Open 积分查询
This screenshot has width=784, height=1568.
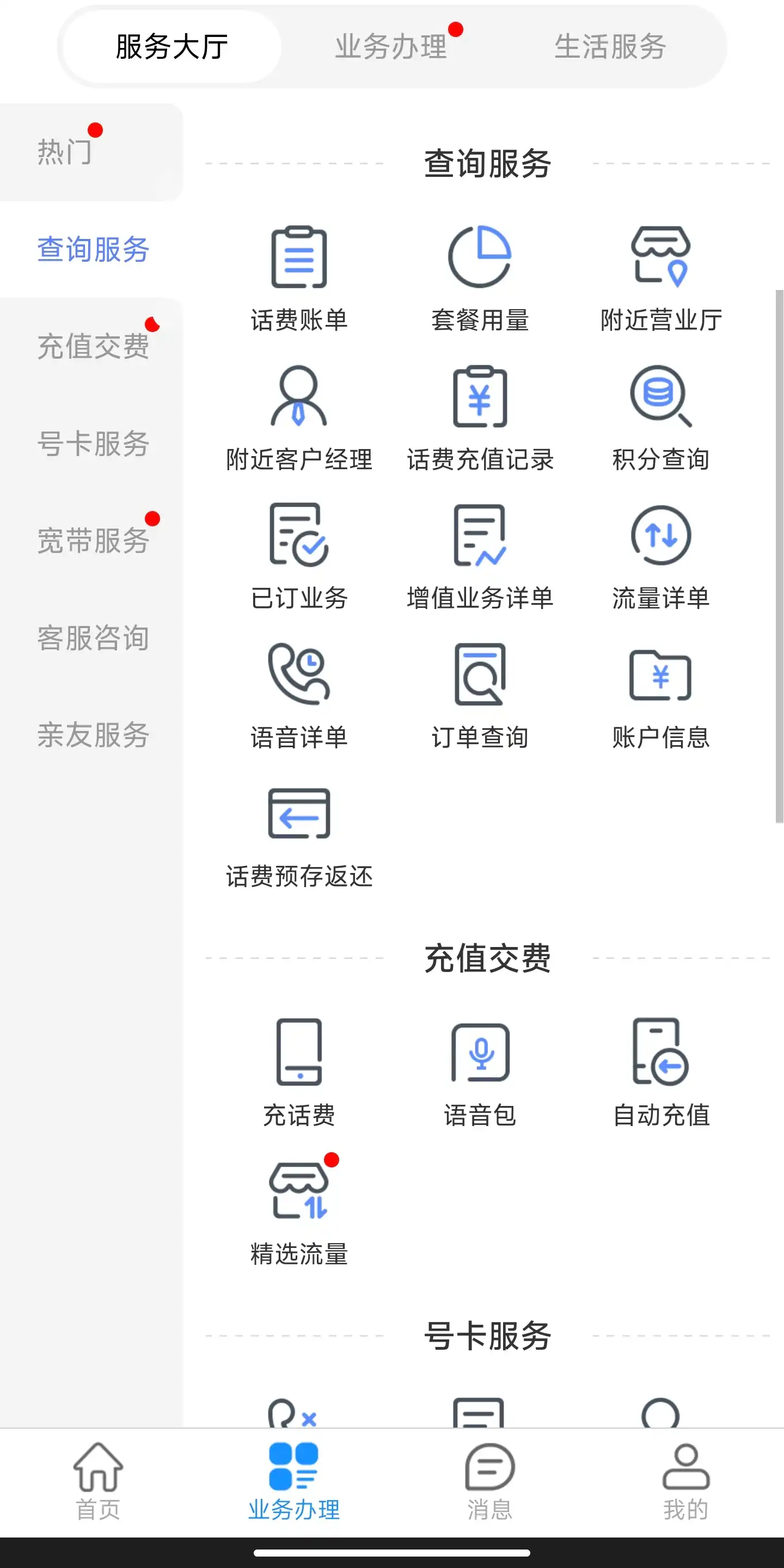point(661,417)
